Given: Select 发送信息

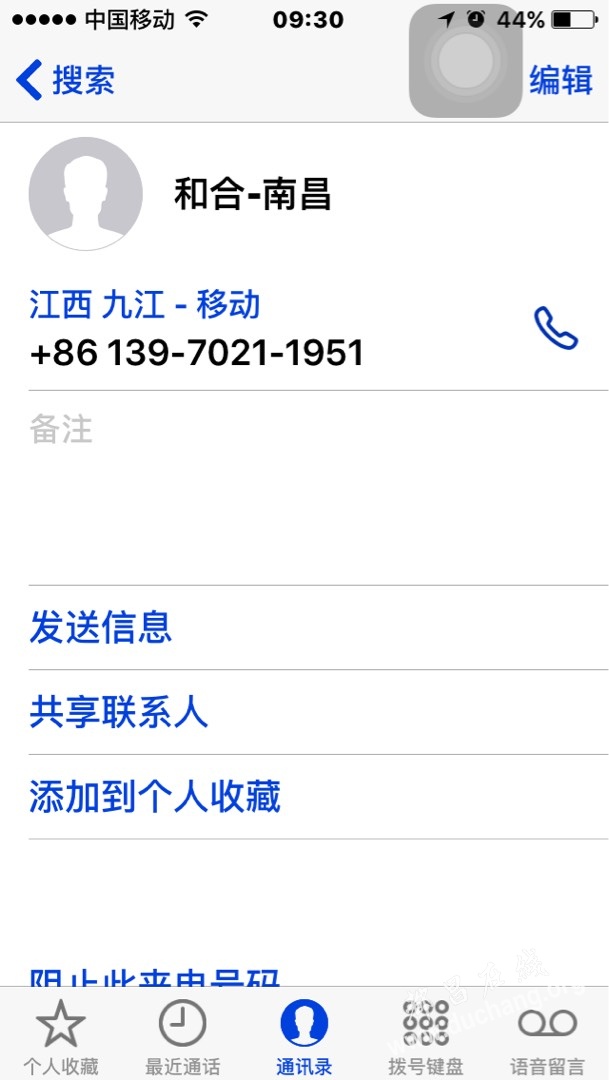Looking at the screenshot, I should (318, 627).
